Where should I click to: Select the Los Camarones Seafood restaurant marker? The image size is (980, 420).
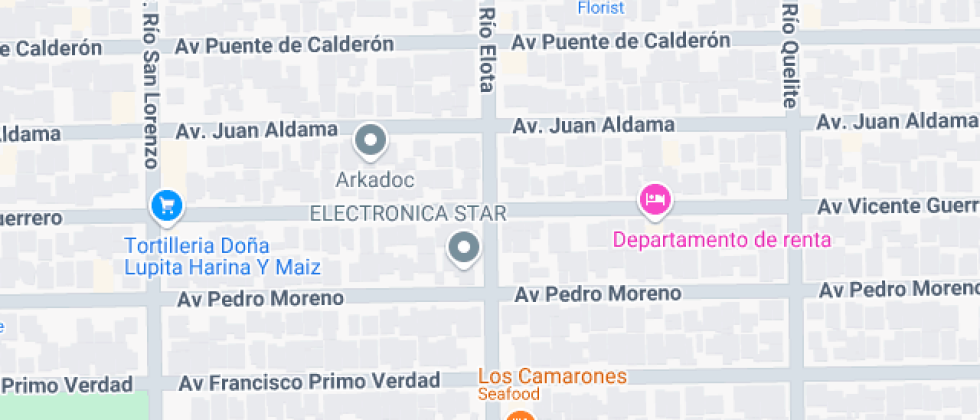click(519, 415)
